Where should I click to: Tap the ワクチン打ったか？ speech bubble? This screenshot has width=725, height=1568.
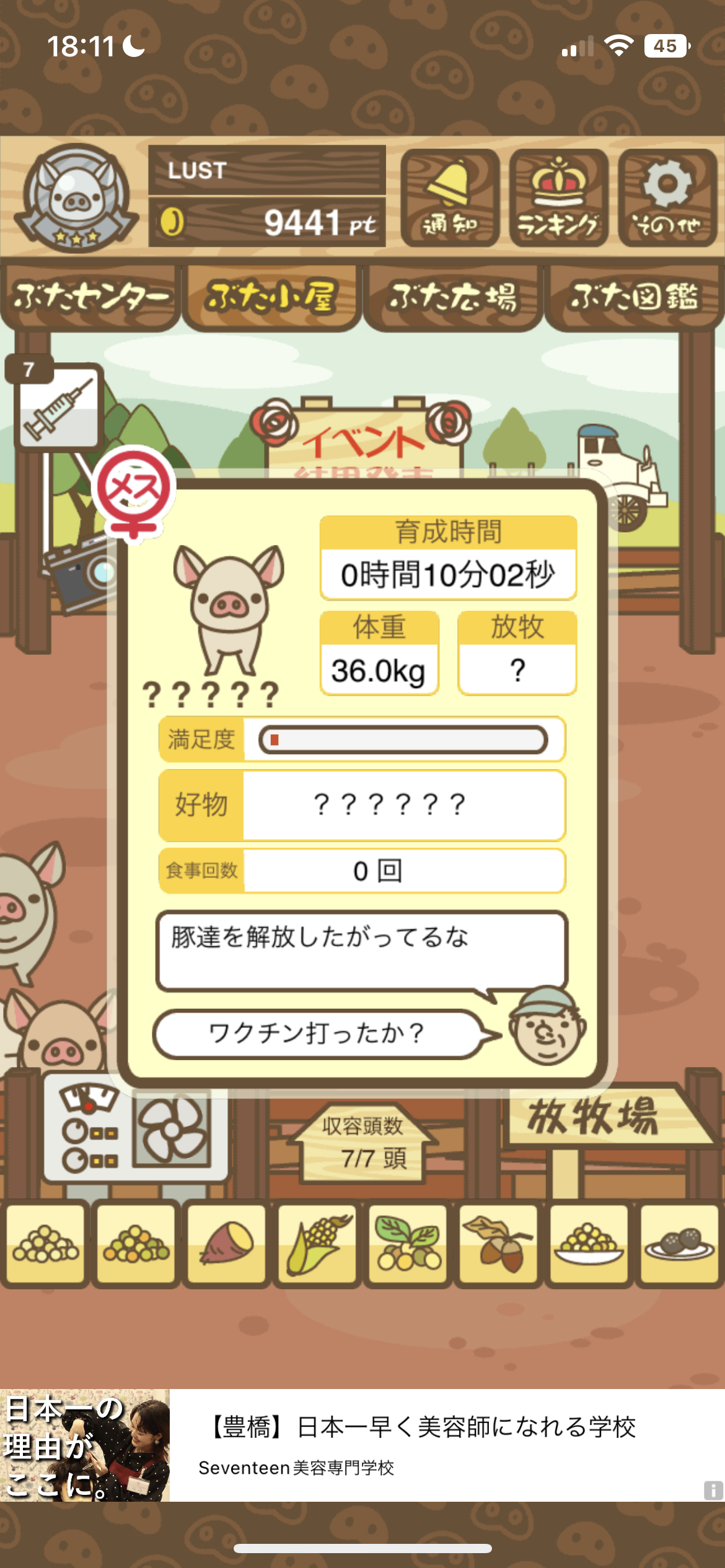(x=317, y=1034)
